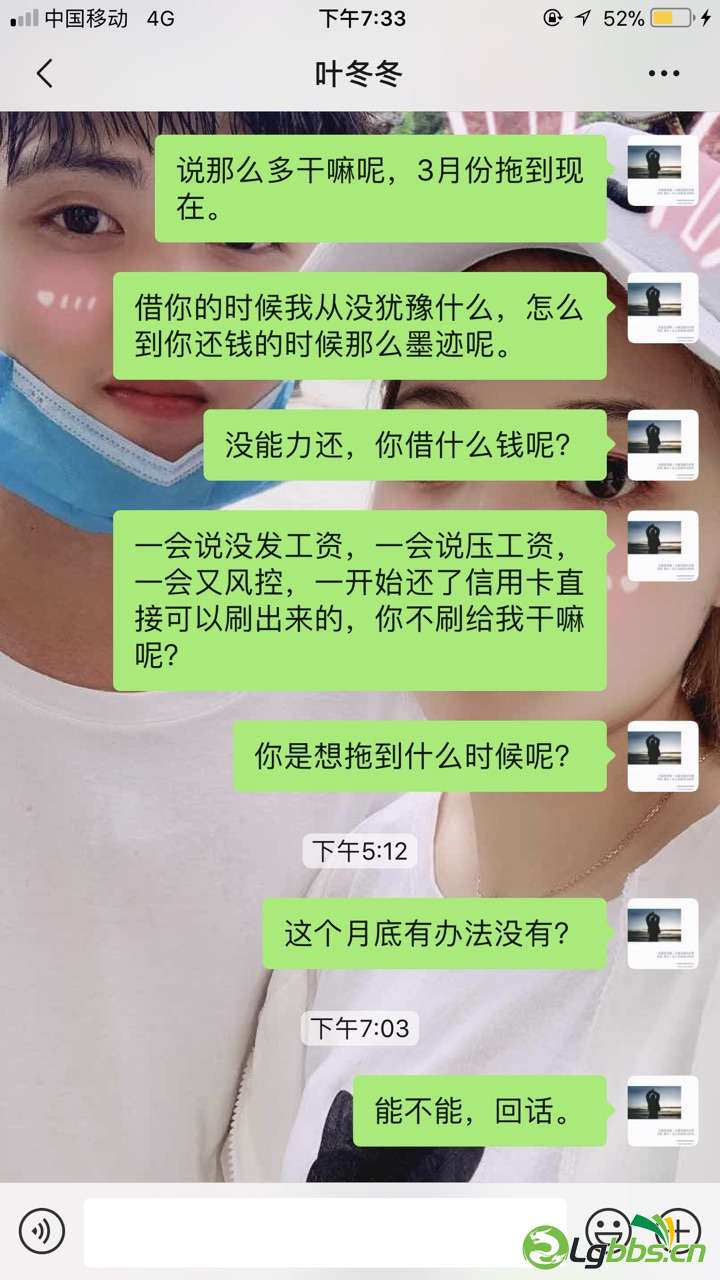Open the emoji sticker panel
The width and height of the screenshot is (720, 1280).
pyautogui.click(x=607, y=1229)
